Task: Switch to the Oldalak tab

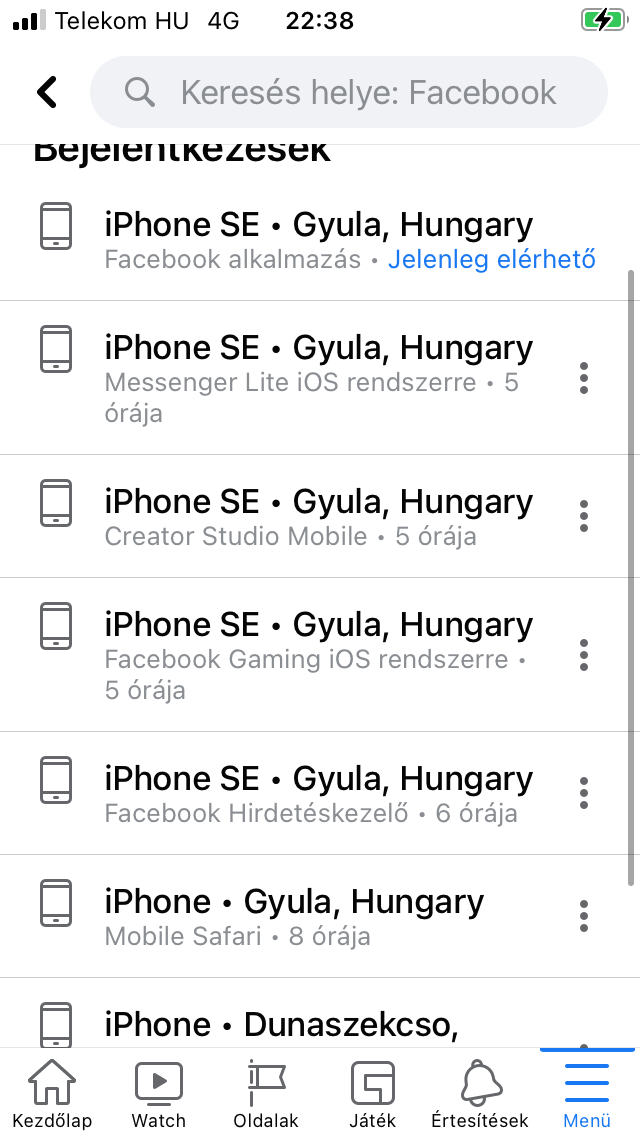Action: (x=266, y=1093)
